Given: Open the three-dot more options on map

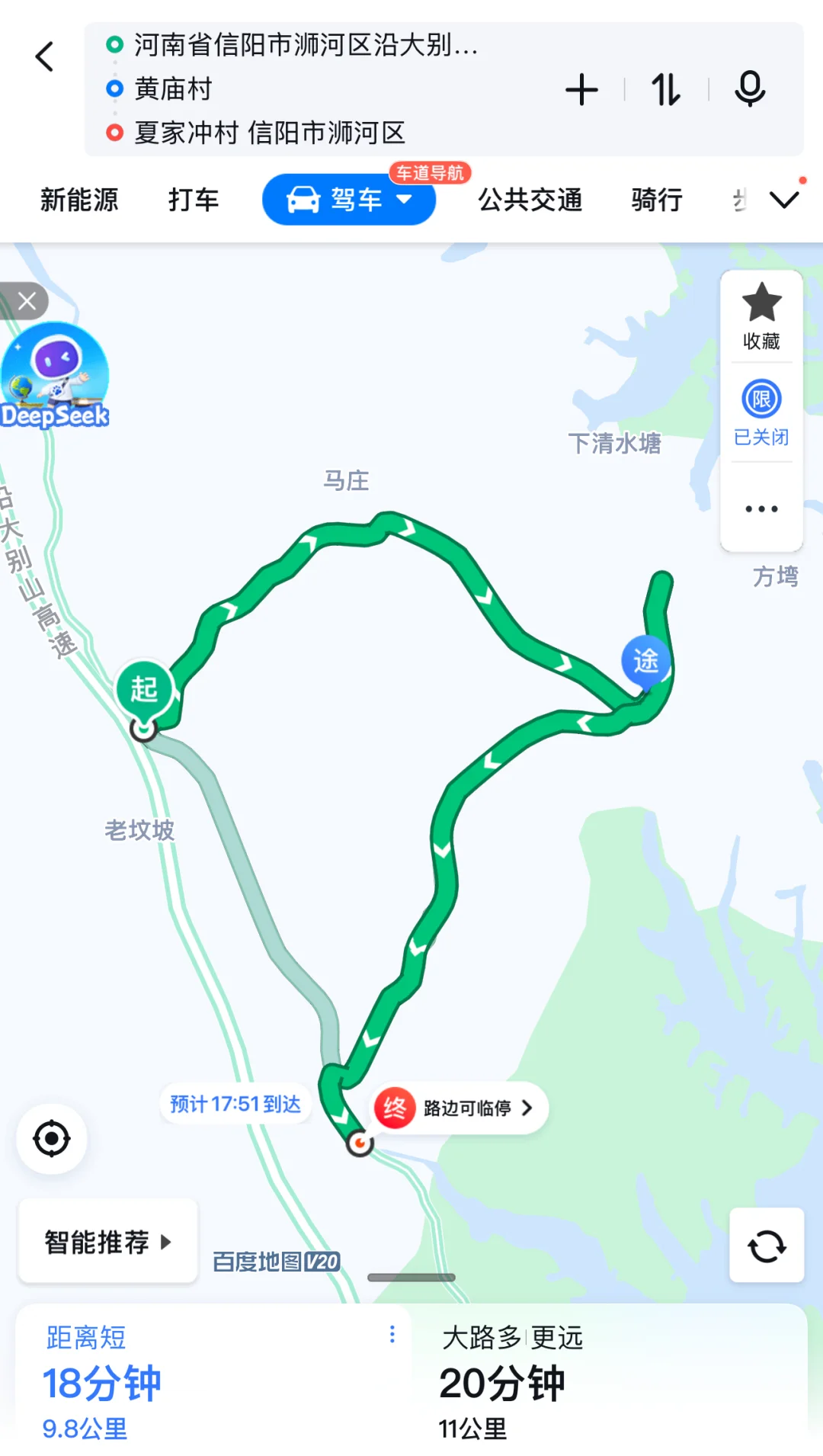Looking at the screenshot, I should click(x=761, y=508).
